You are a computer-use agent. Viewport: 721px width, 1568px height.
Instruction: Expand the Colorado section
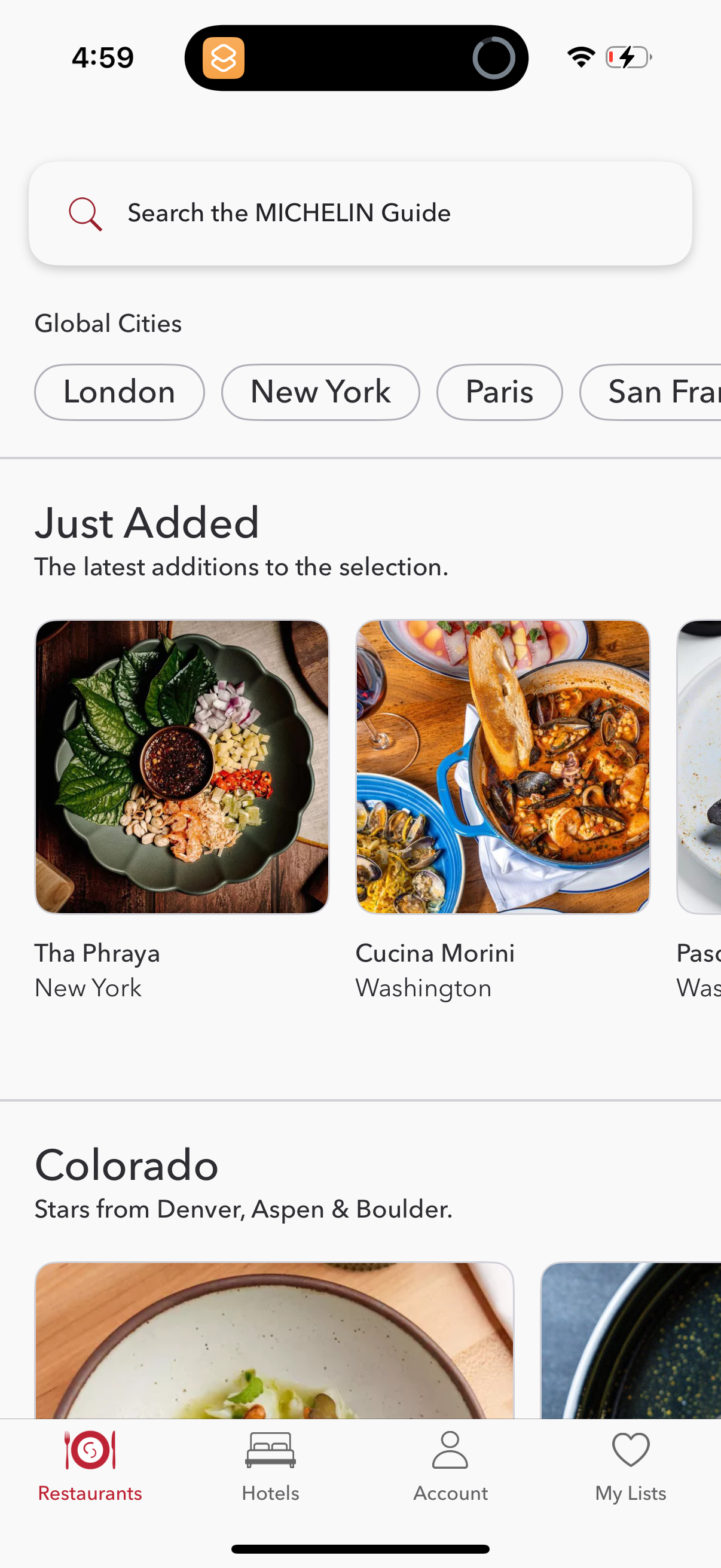click(127, 1164)
